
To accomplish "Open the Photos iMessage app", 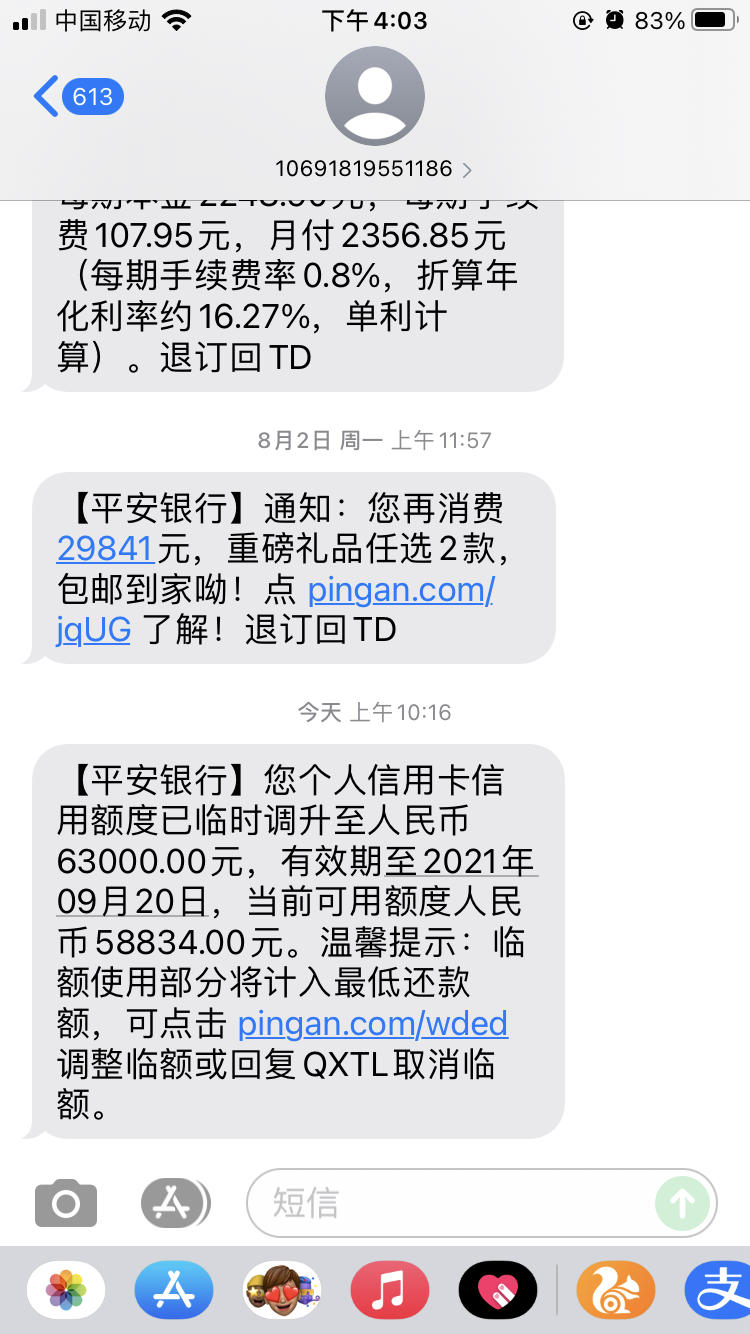I will [x=66, y=1290].
